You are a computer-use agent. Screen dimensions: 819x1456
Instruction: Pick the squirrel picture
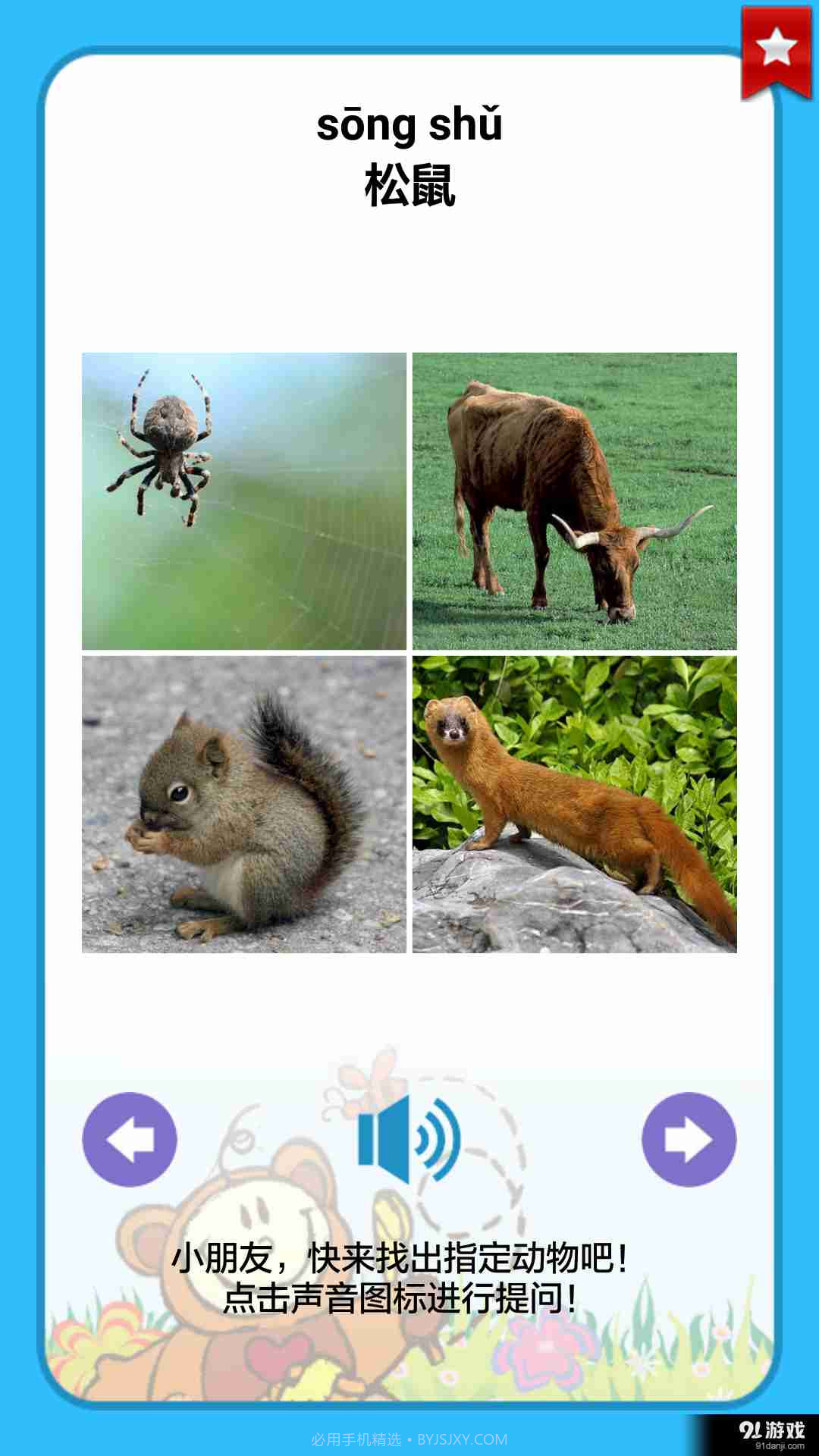(244, 804)
